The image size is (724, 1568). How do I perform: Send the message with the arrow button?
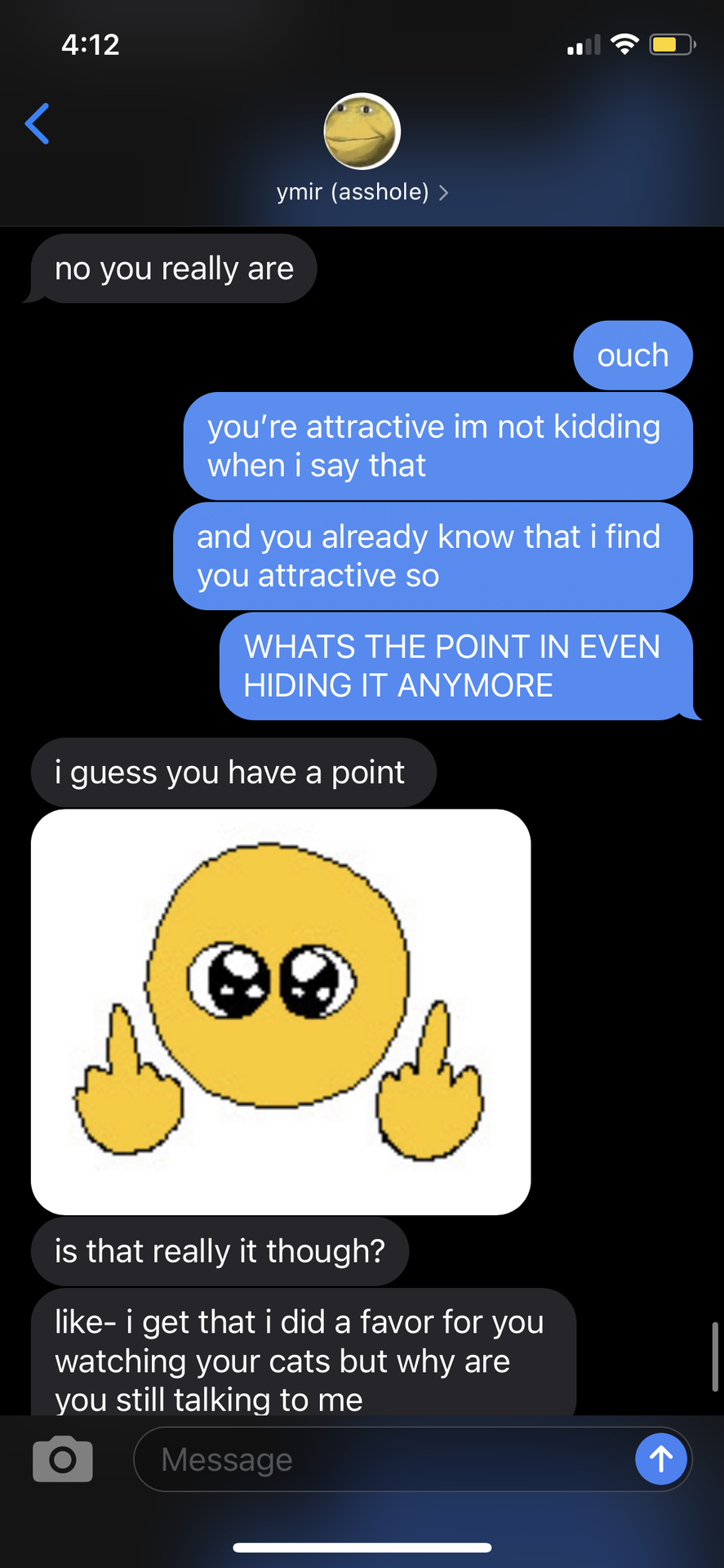(x=661, y=1459)
